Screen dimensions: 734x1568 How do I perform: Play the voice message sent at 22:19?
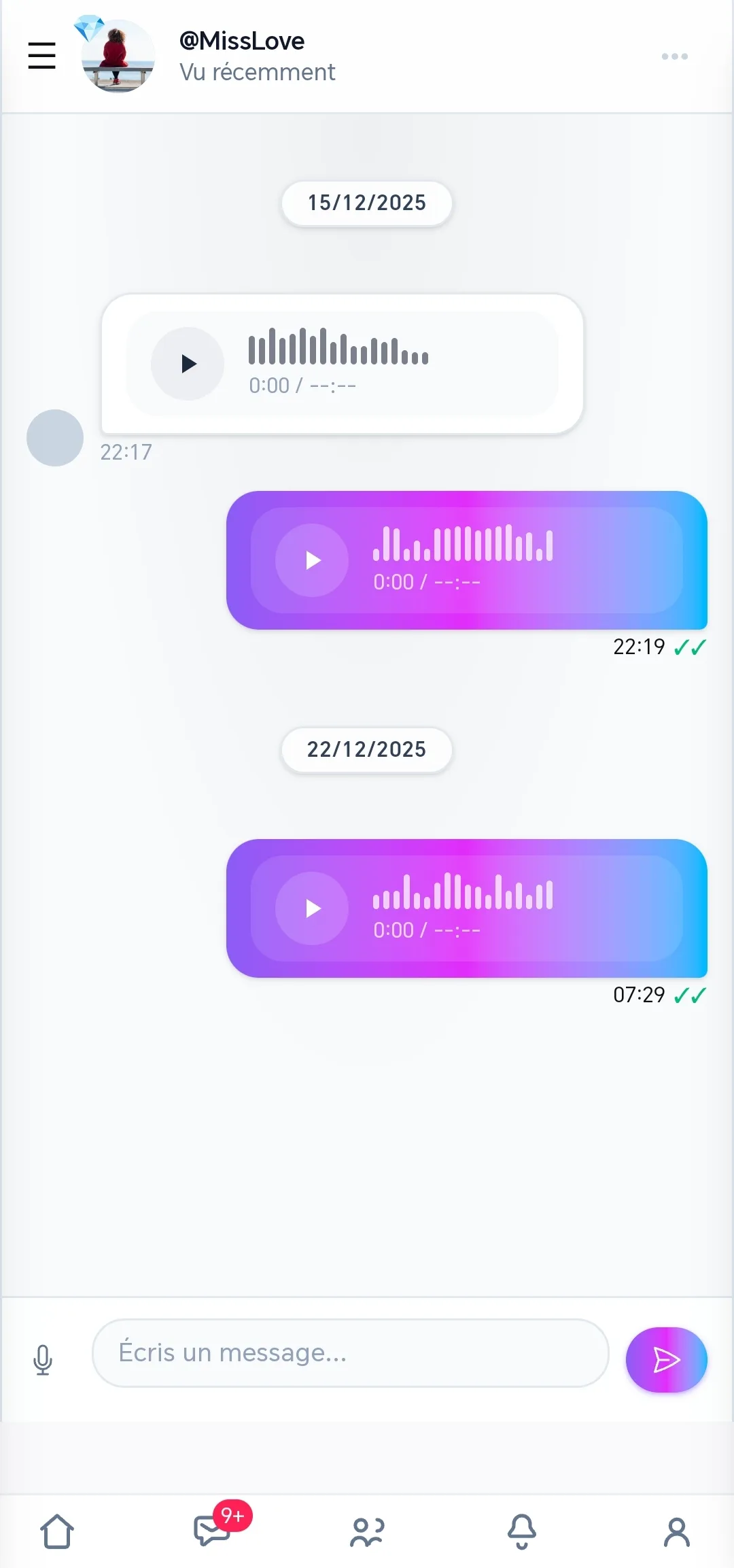(x=312, y=560)
